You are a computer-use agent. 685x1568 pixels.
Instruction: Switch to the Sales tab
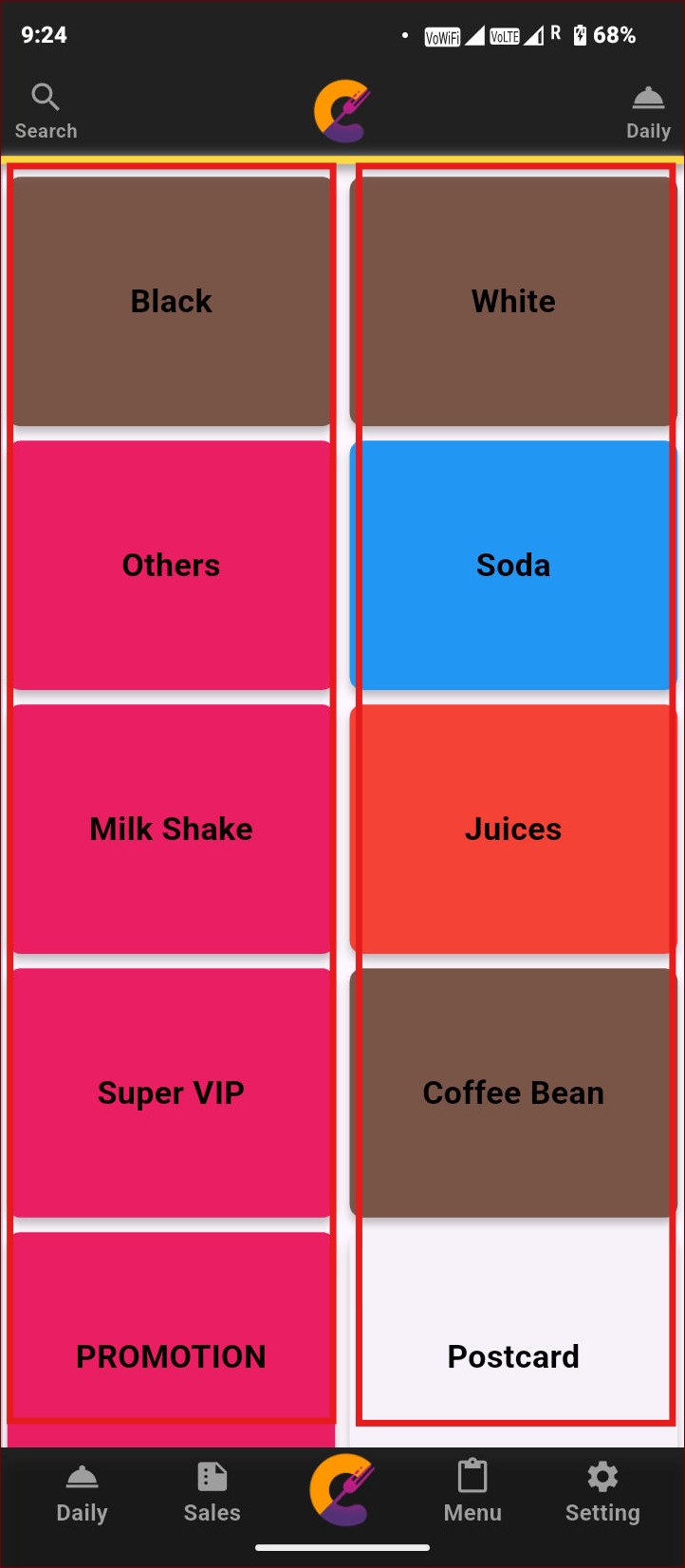(x=212, y=1494)
